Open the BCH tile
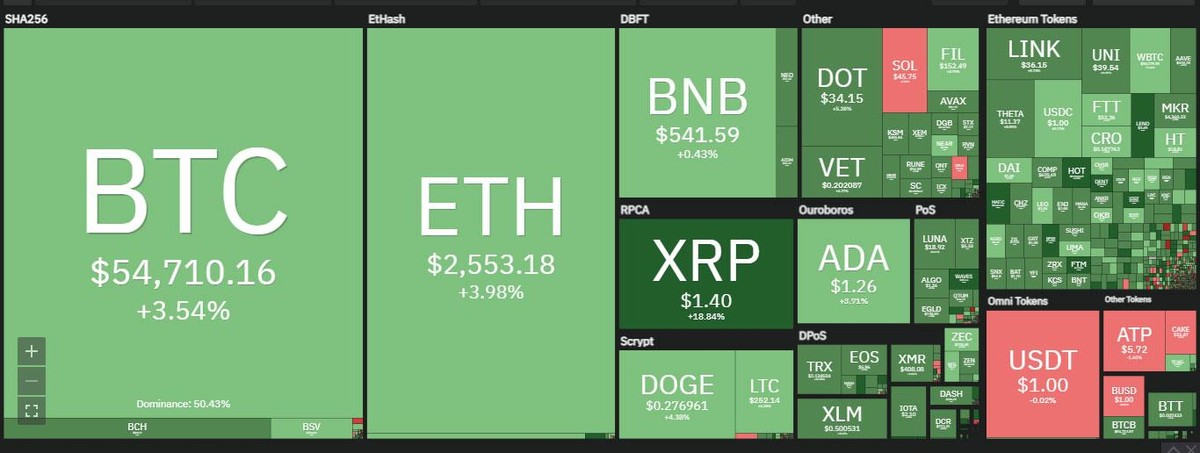 137,428
